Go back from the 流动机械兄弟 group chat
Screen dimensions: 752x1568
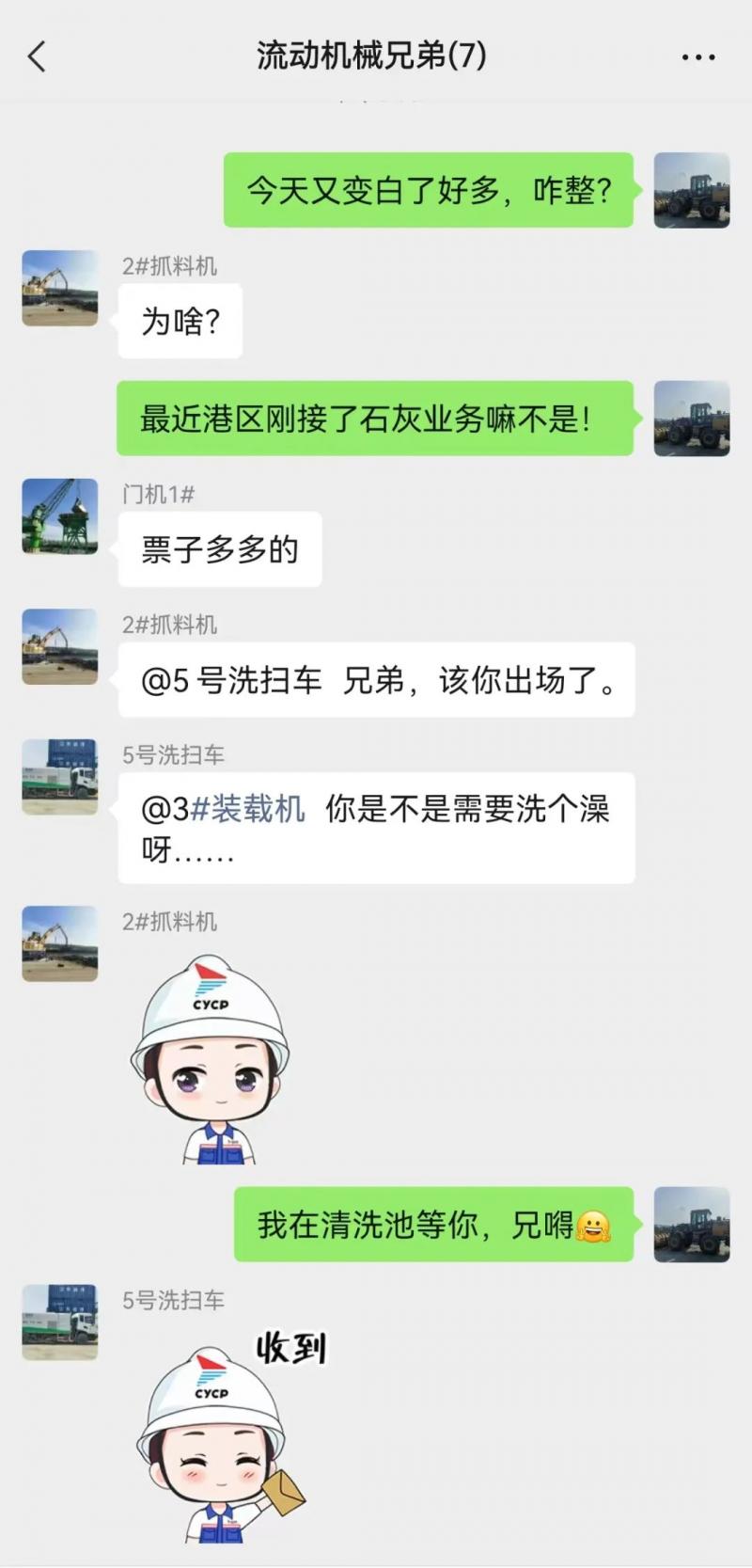37,56
